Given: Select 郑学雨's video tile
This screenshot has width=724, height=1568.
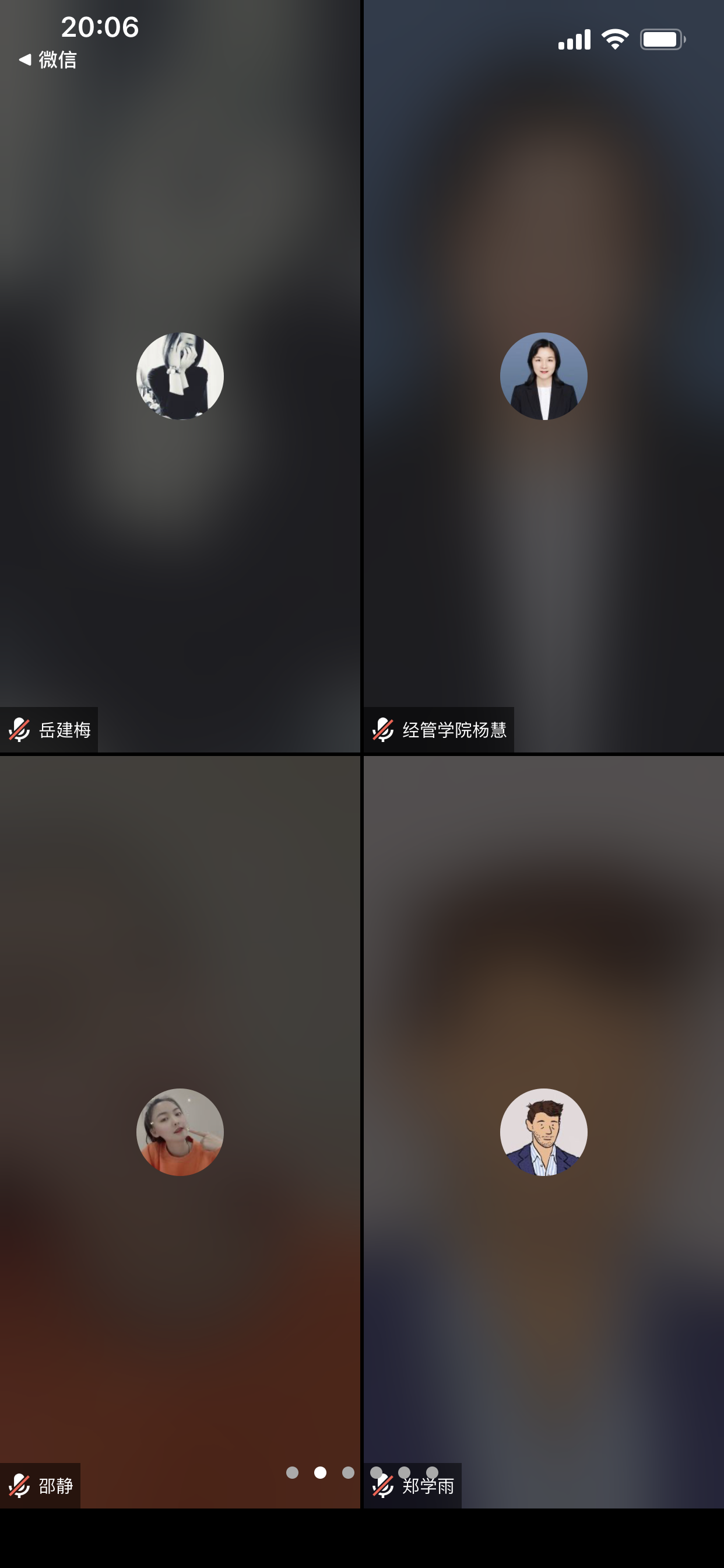Looking at the screenshot, I should 543,1132.
